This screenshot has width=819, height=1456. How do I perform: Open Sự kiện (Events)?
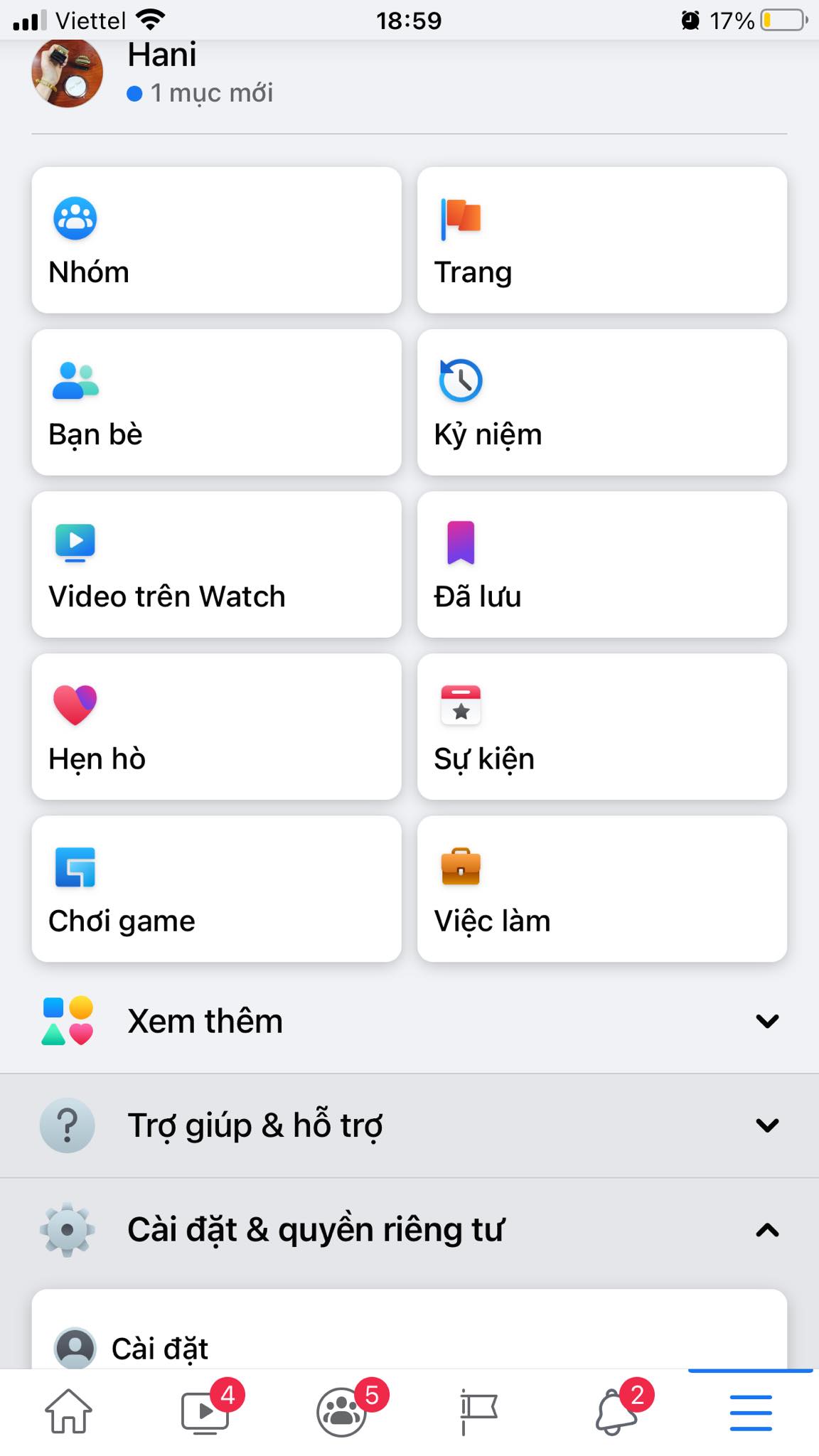click(601, 724)
